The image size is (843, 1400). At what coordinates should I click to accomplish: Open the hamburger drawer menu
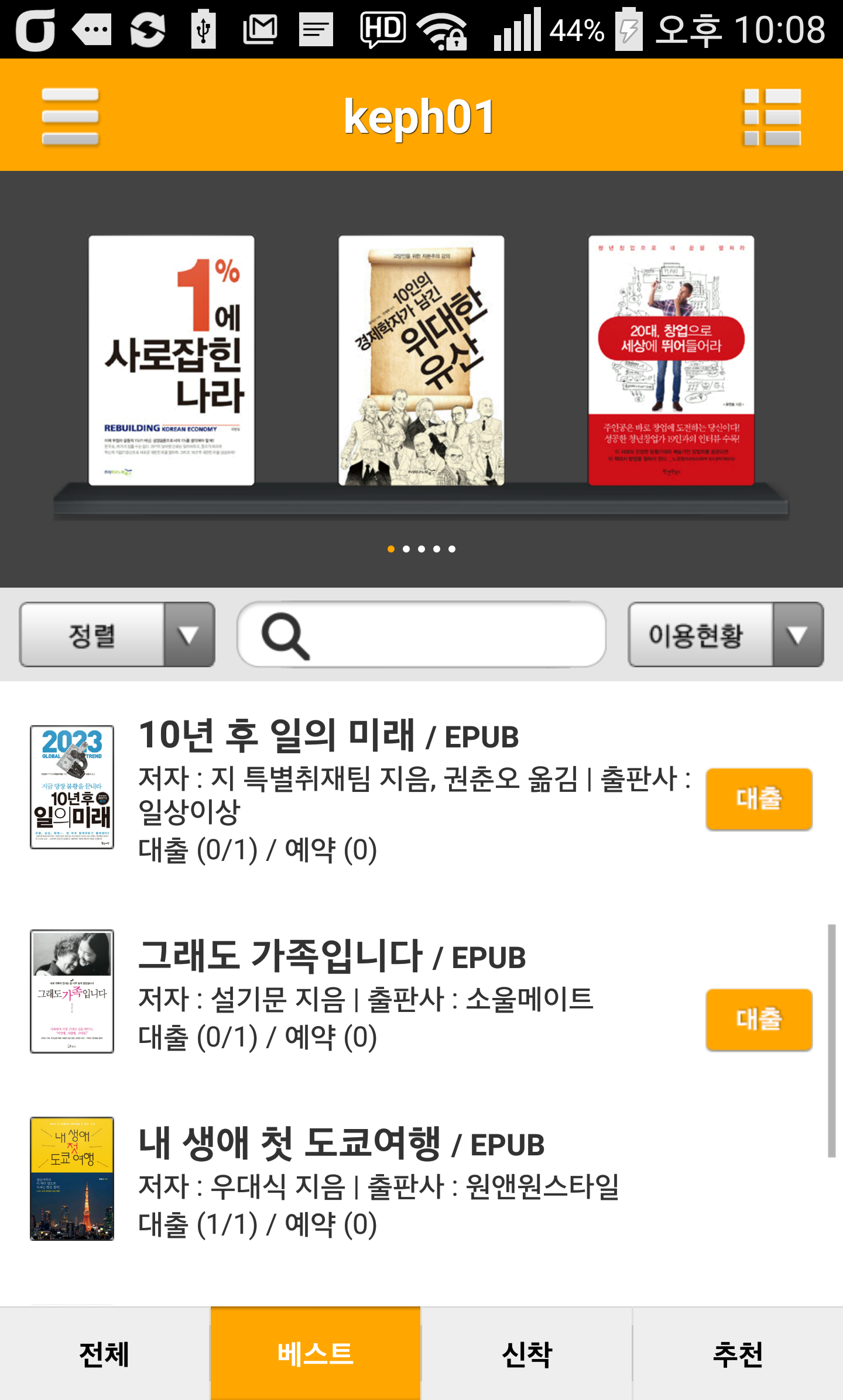[x=70, y=116]
